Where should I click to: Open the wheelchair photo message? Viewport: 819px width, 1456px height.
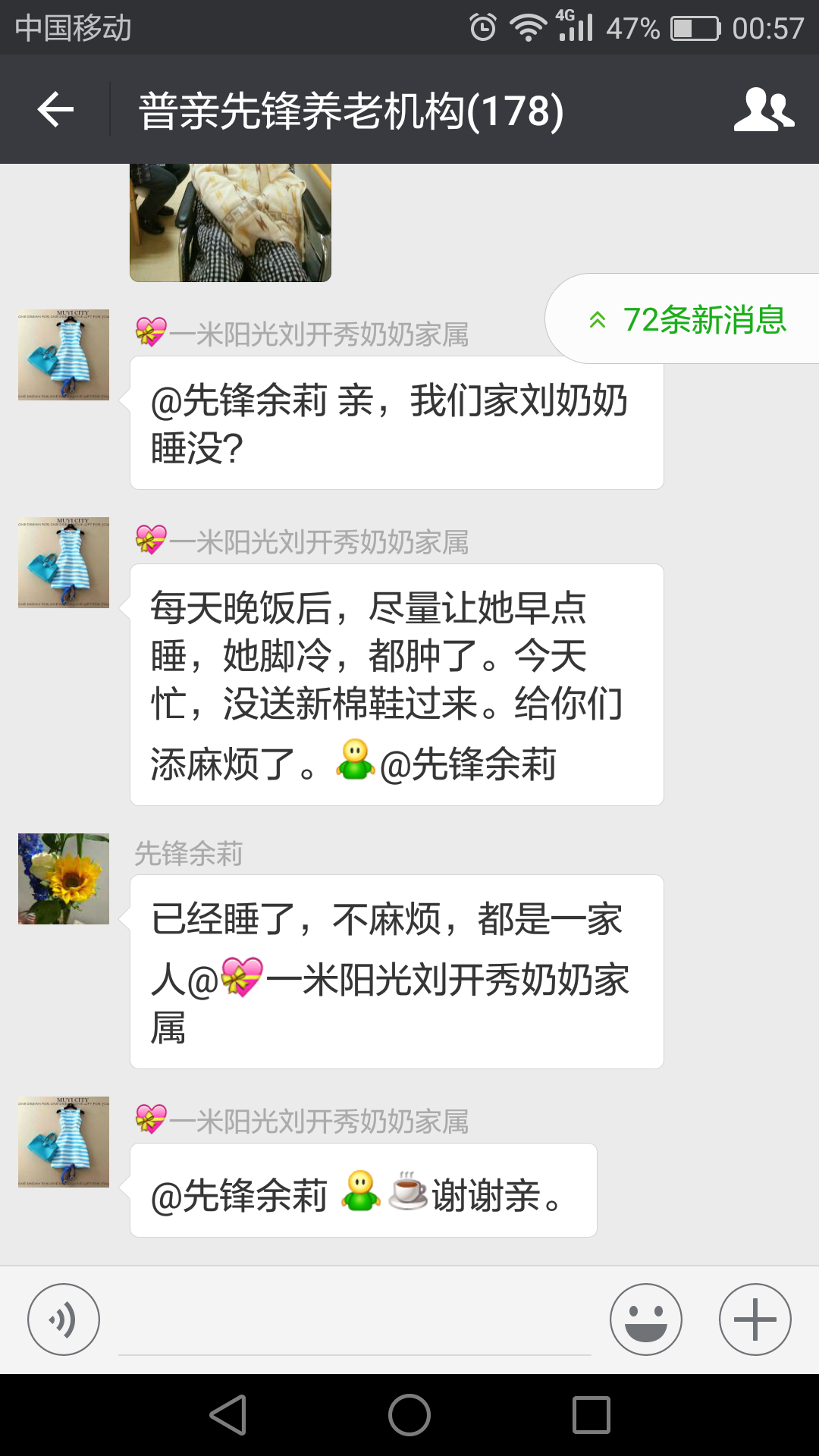tap(231, 223)
